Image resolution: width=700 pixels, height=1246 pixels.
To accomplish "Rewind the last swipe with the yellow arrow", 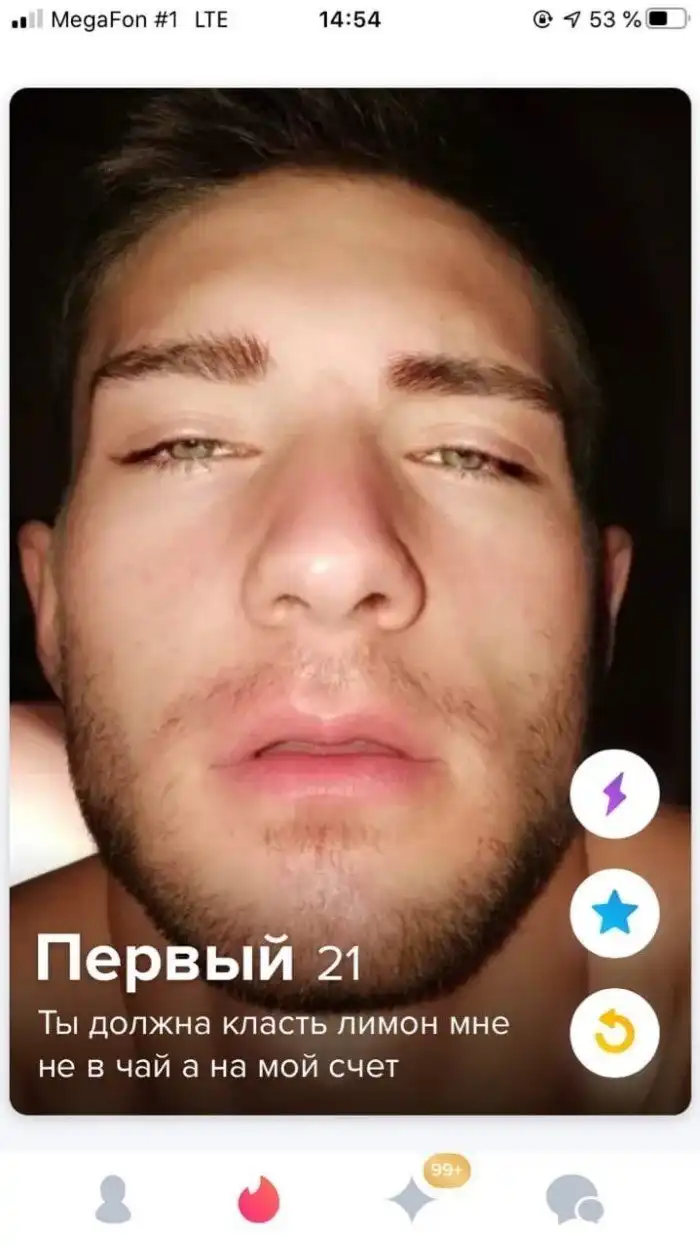I will 614,1034.
